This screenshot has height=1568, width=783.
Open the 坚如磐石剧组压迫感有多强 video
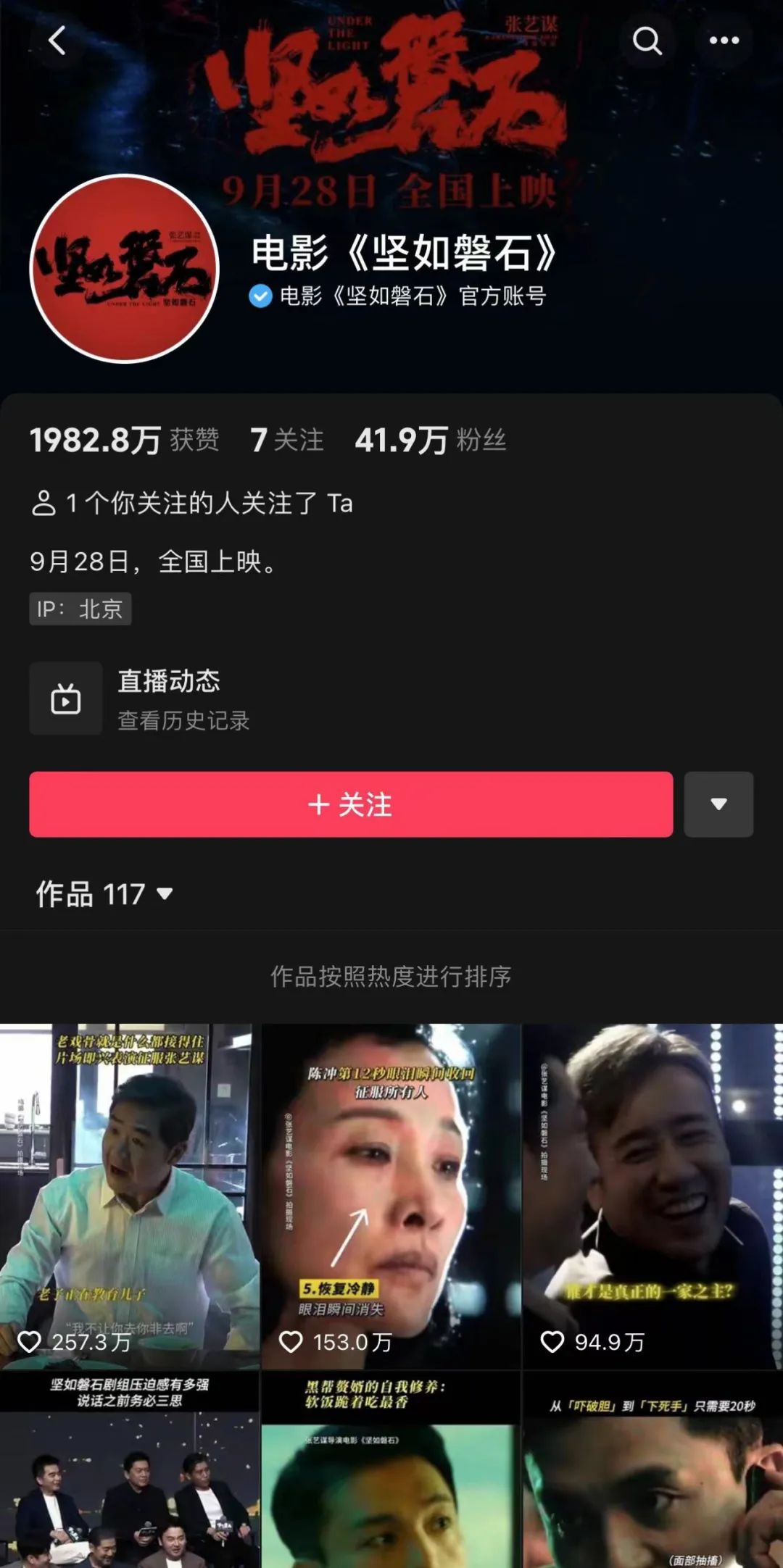pyautogui.click(x=129, y=1471)
